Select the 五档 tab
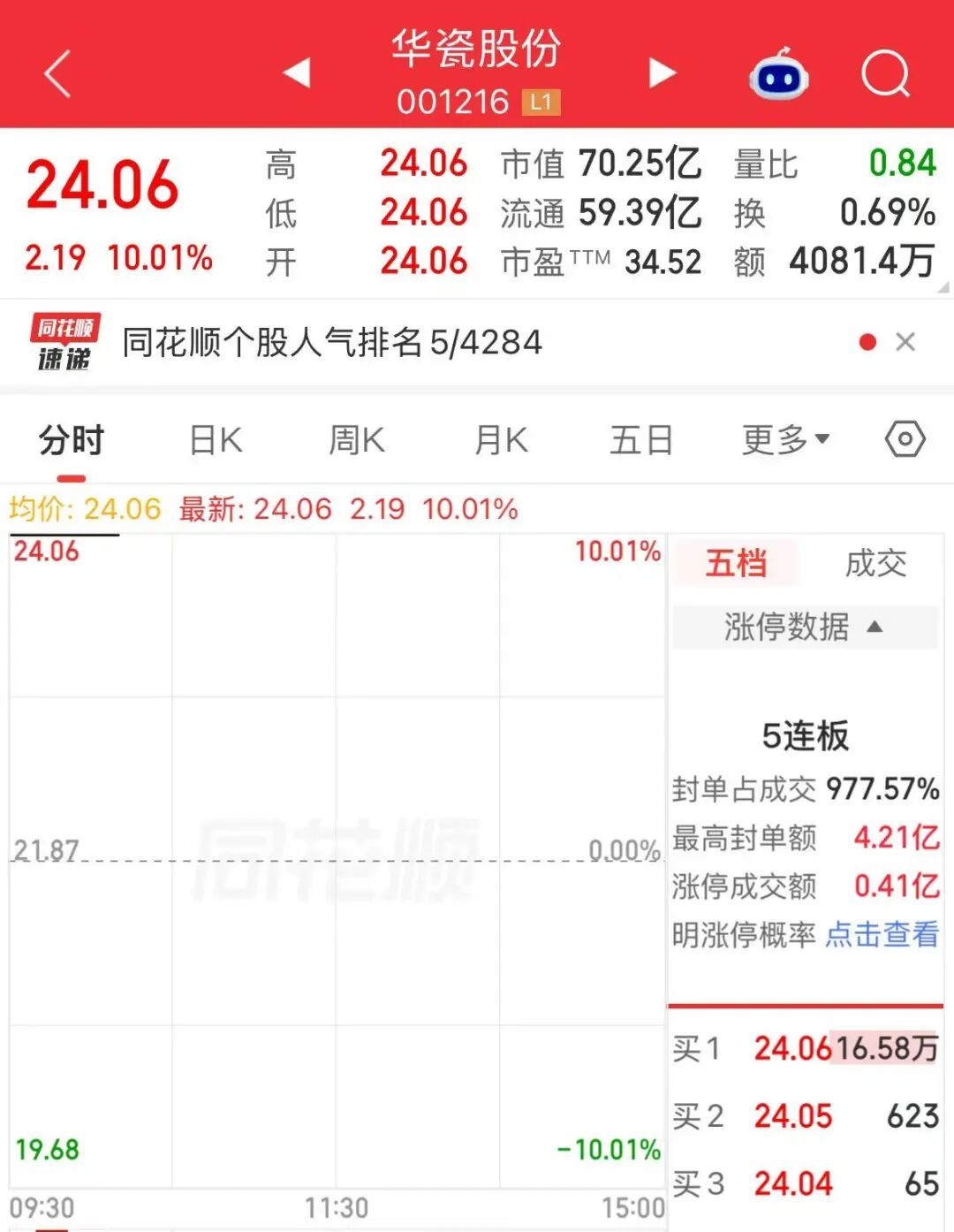This screenshot has height=1232, width=954. (x=736, y=563)
